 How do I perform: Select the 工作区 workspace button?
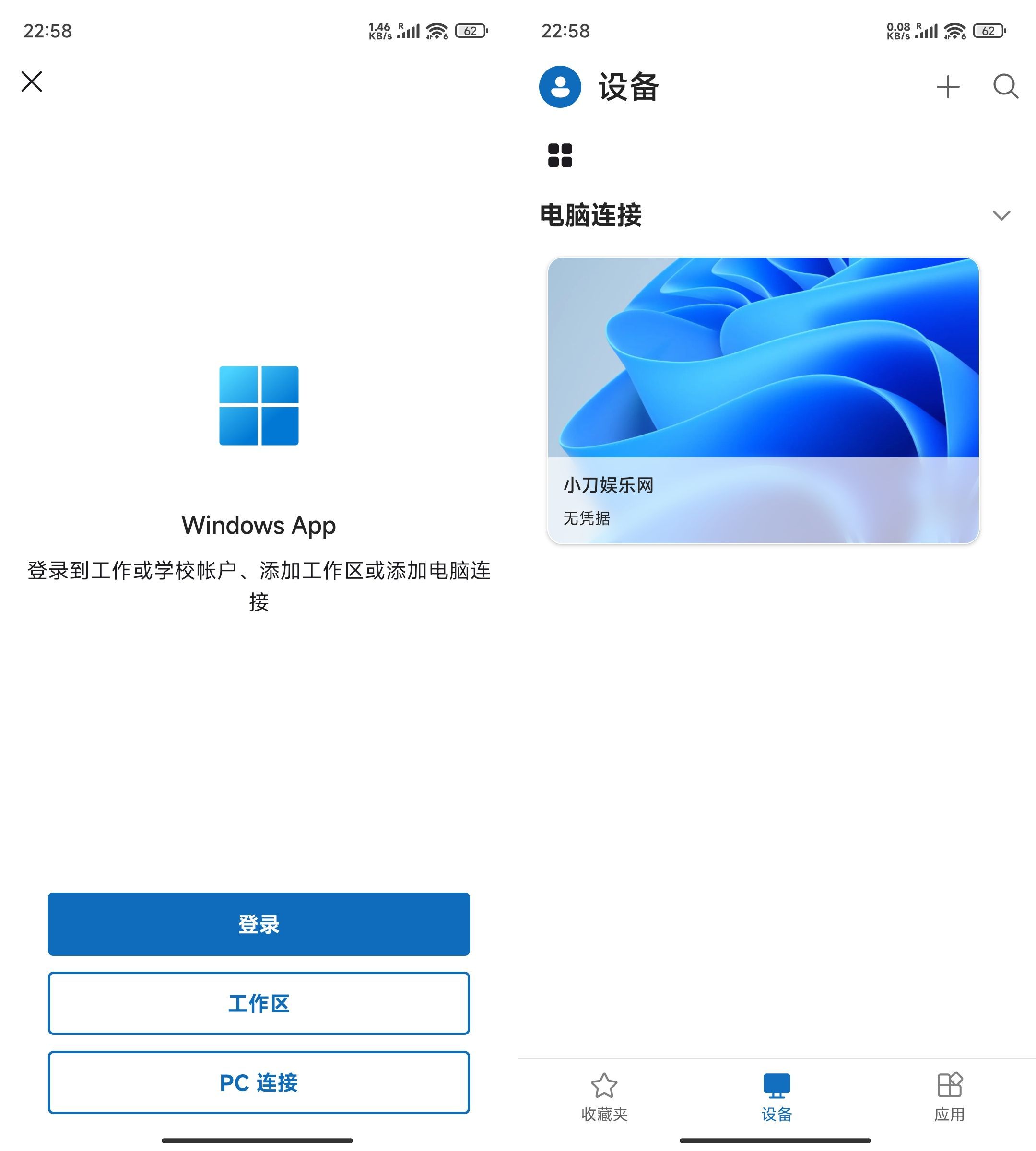point(259,1002)
